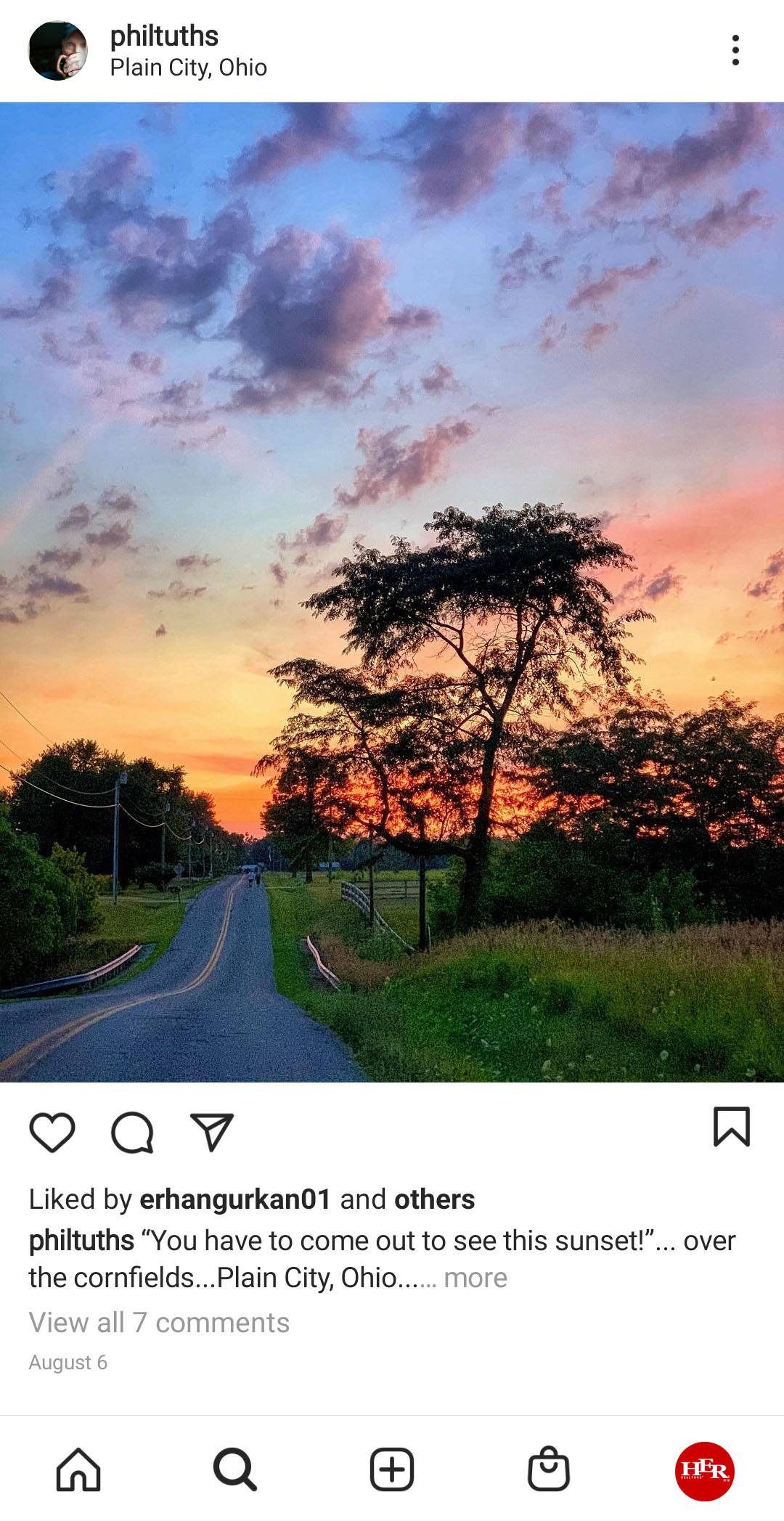The width and height of the screenshot is (784, 1521).
Task: Go to the Home feed tab
Action: 78,1469
